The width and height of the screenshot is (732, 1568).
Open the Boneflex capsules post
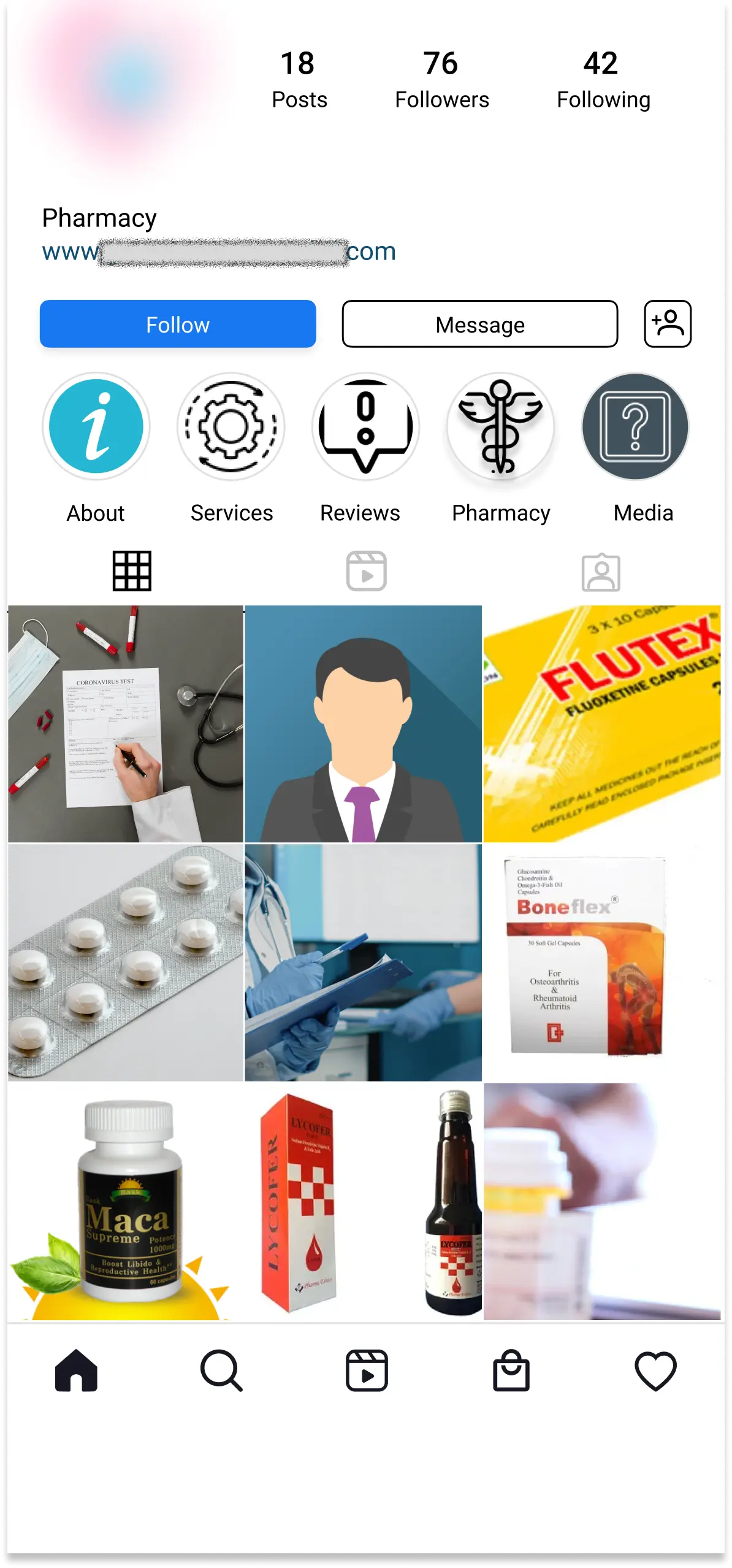click(x=601, y=962)
